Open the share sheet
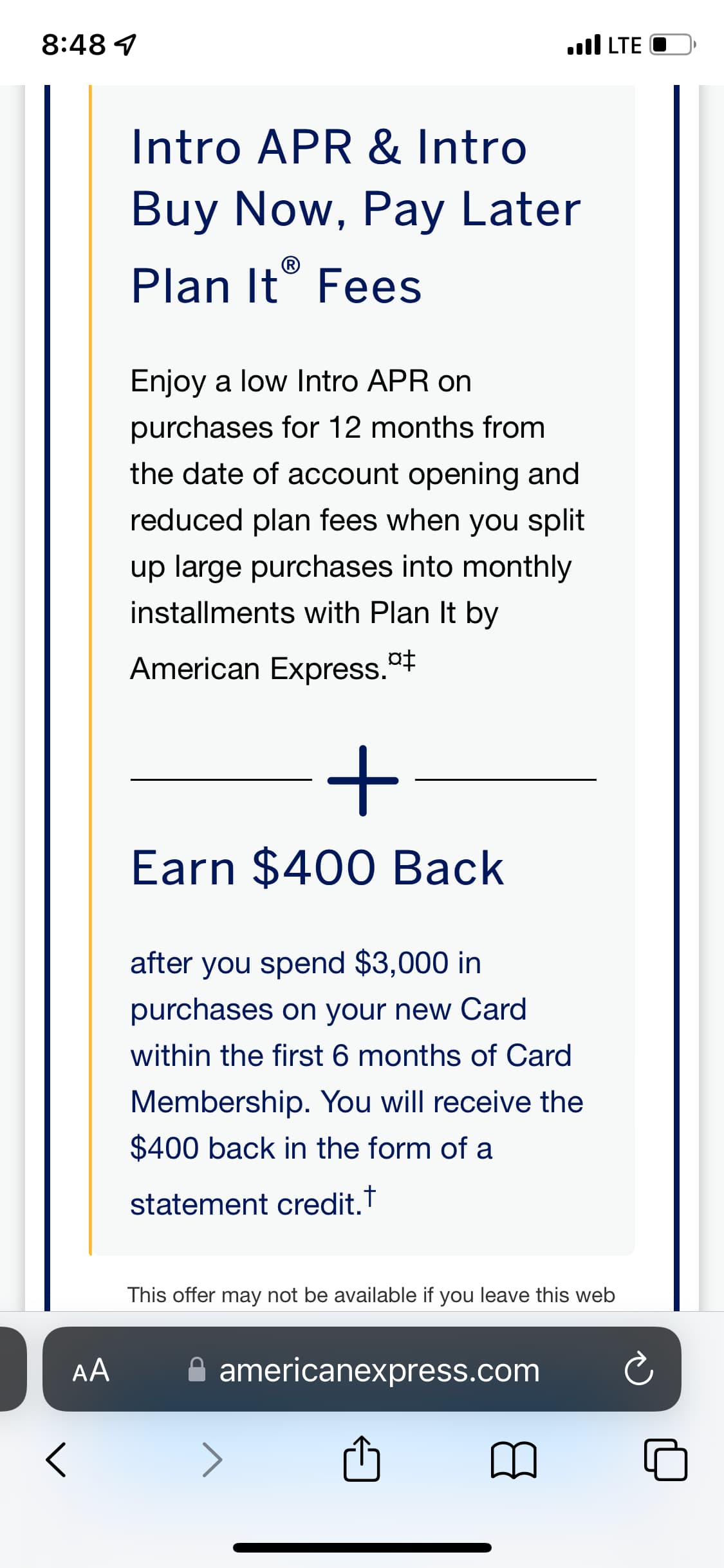 (x=362, y=1458)
